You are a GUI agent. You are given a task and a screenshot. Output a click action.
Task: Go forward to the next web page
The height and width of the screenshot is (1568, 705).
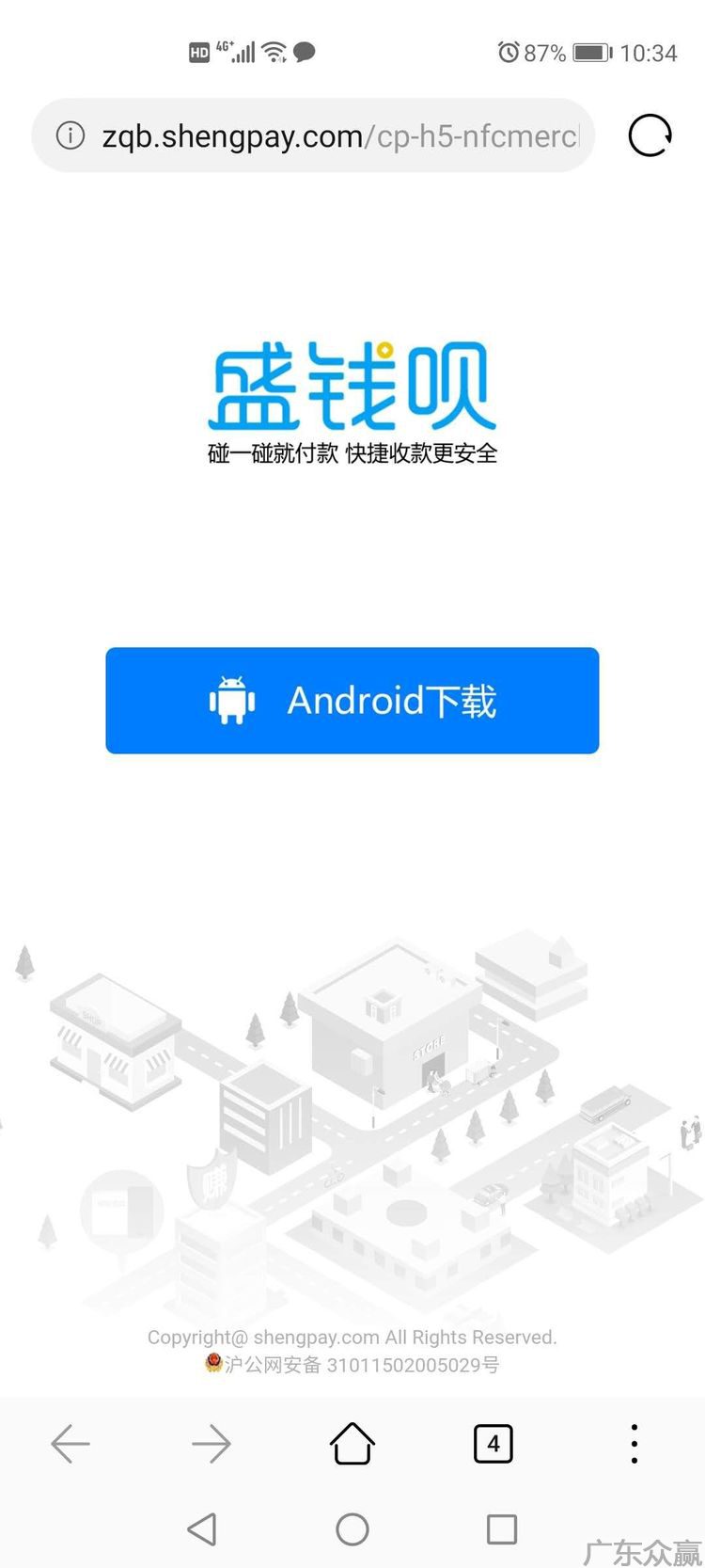pyautogui.click(x=211, y=1443)
